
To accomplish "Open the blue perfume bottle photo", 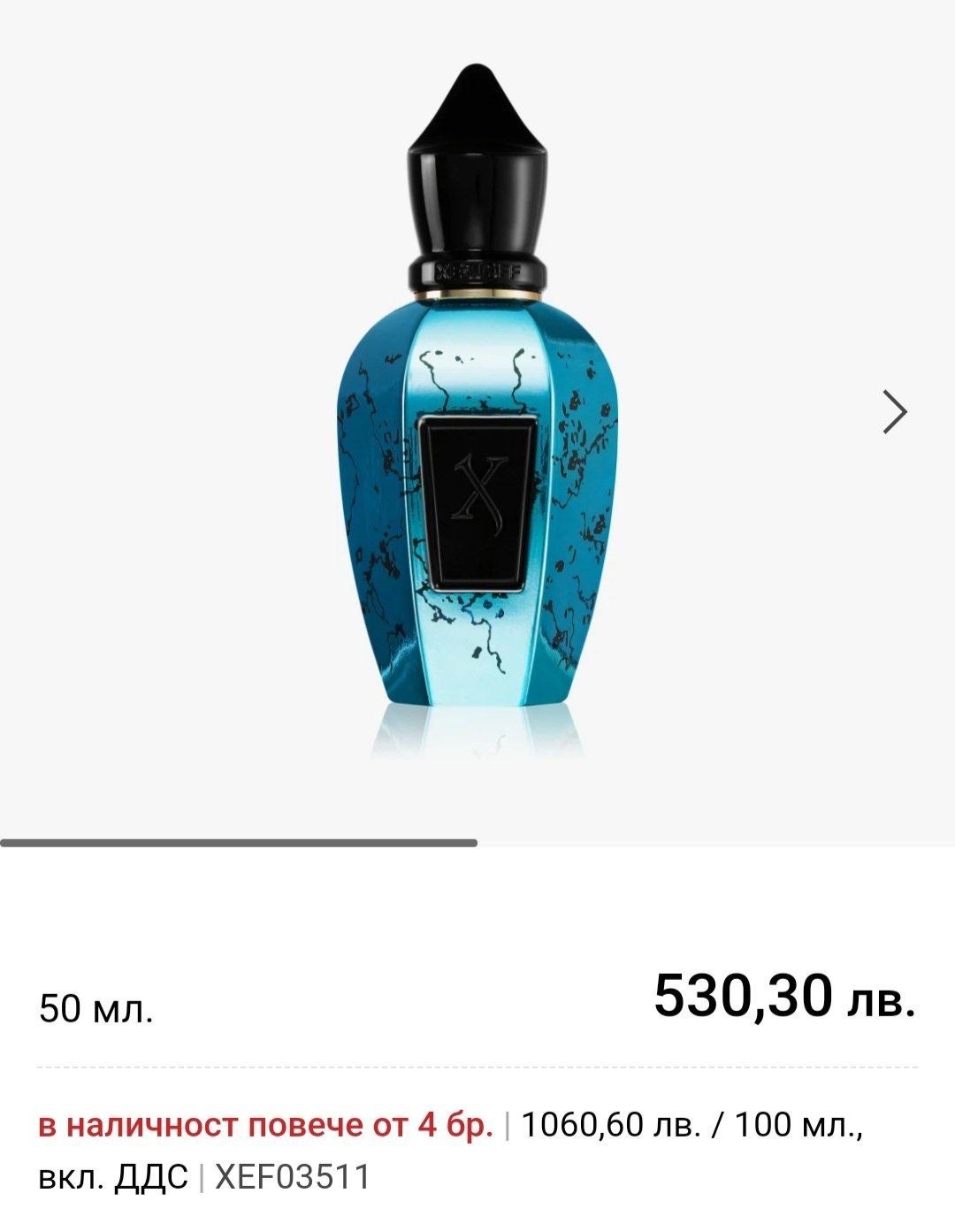I will tap(477, 416).
